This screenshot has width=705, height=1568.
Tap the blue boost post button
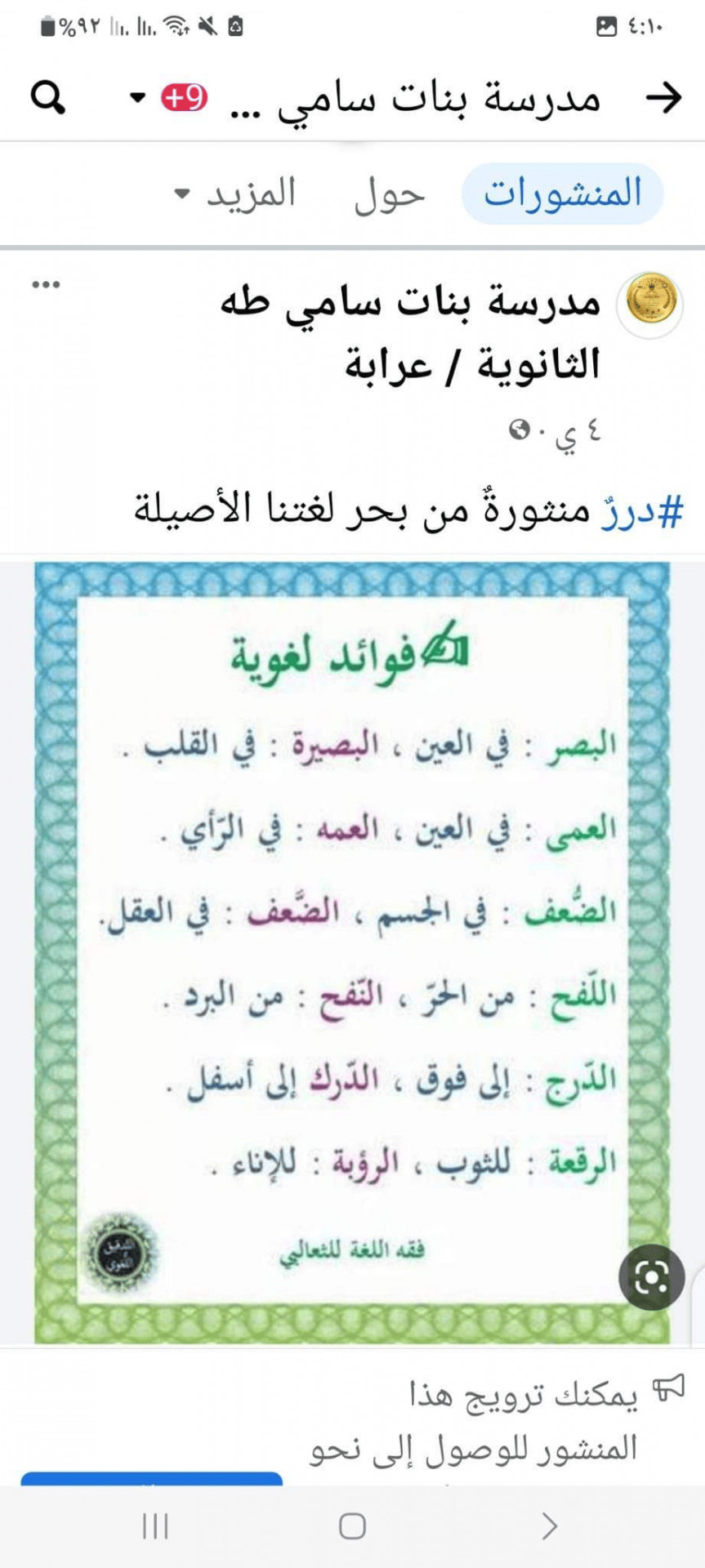pos(152,1478)
